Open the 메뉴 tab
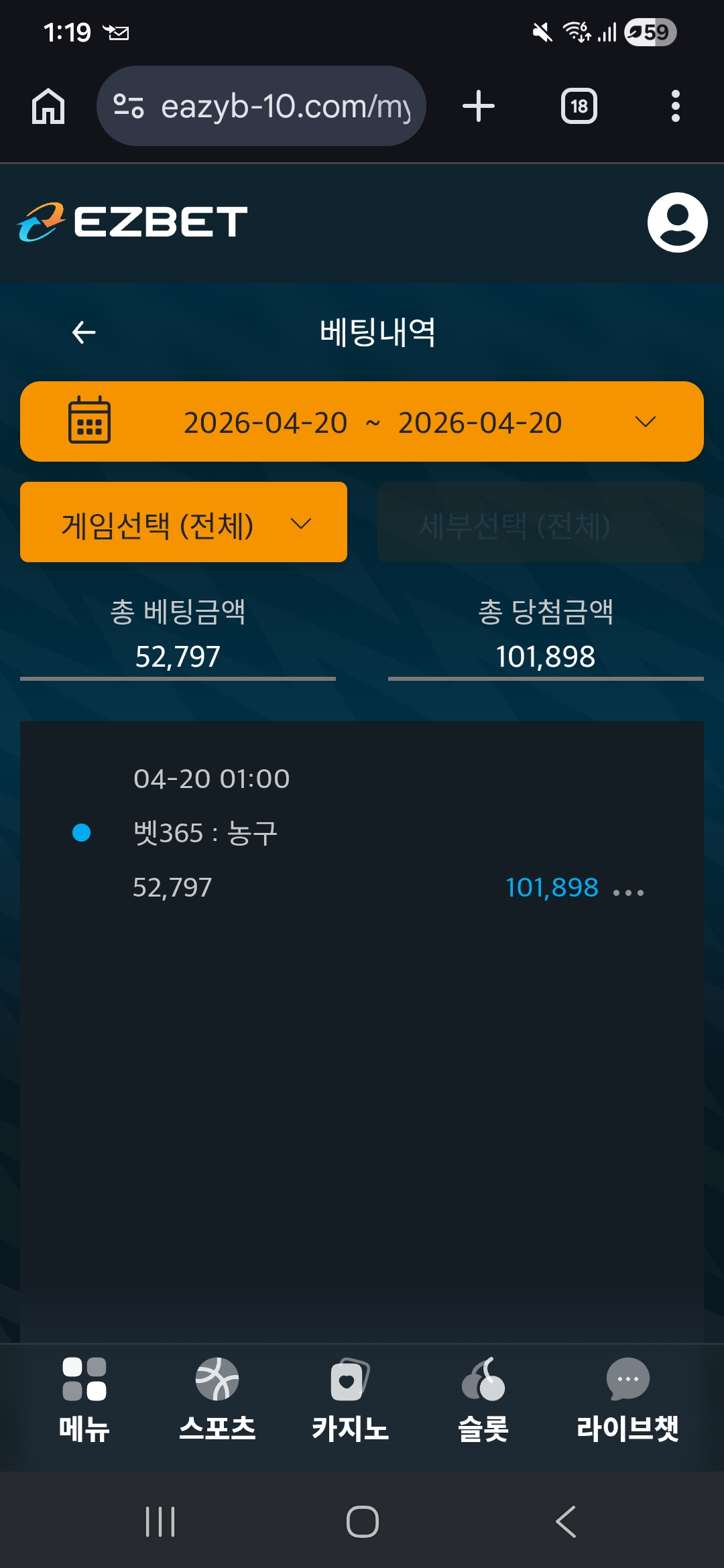This screenshot has height=1568, width=724. (84, 1399)
